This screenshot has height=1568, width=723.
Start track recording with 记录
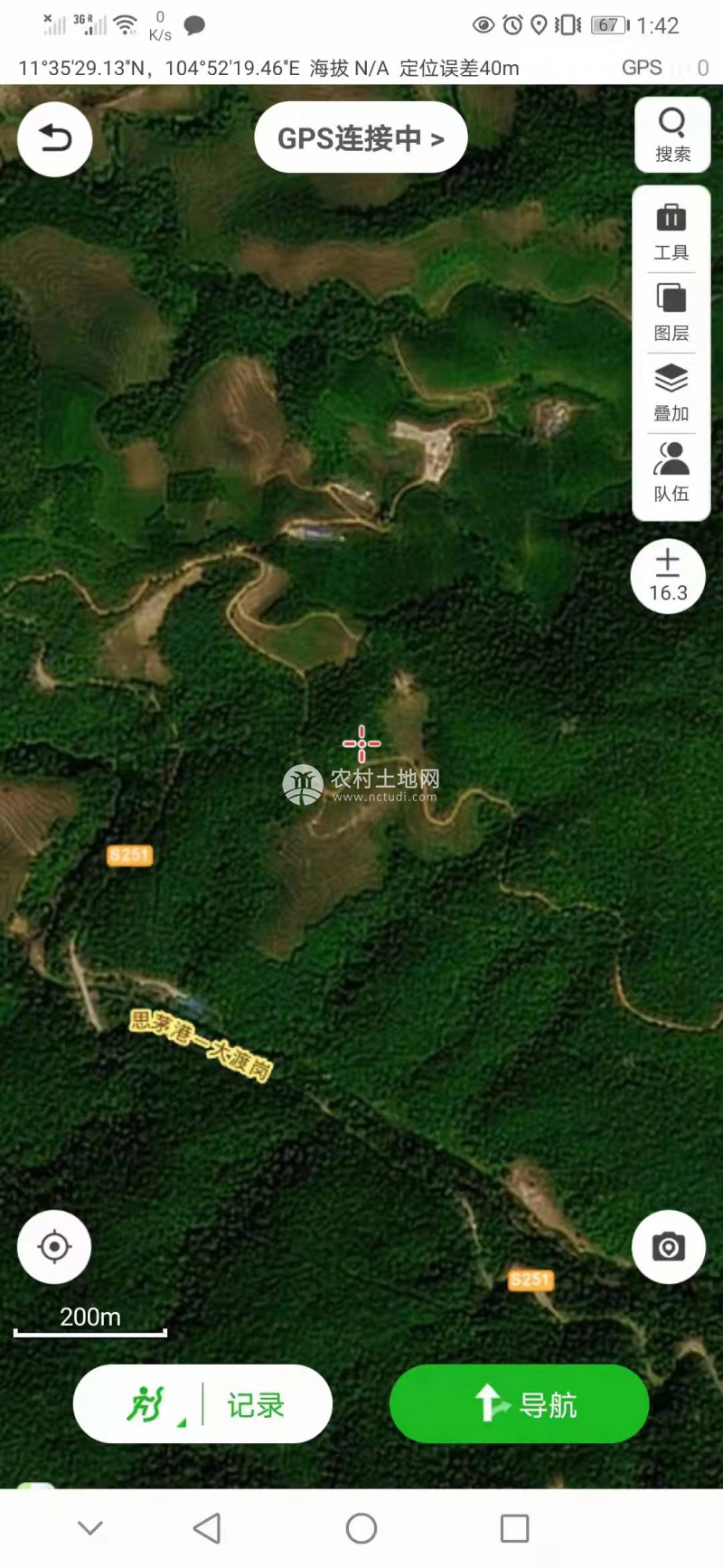click(256, 1404)
